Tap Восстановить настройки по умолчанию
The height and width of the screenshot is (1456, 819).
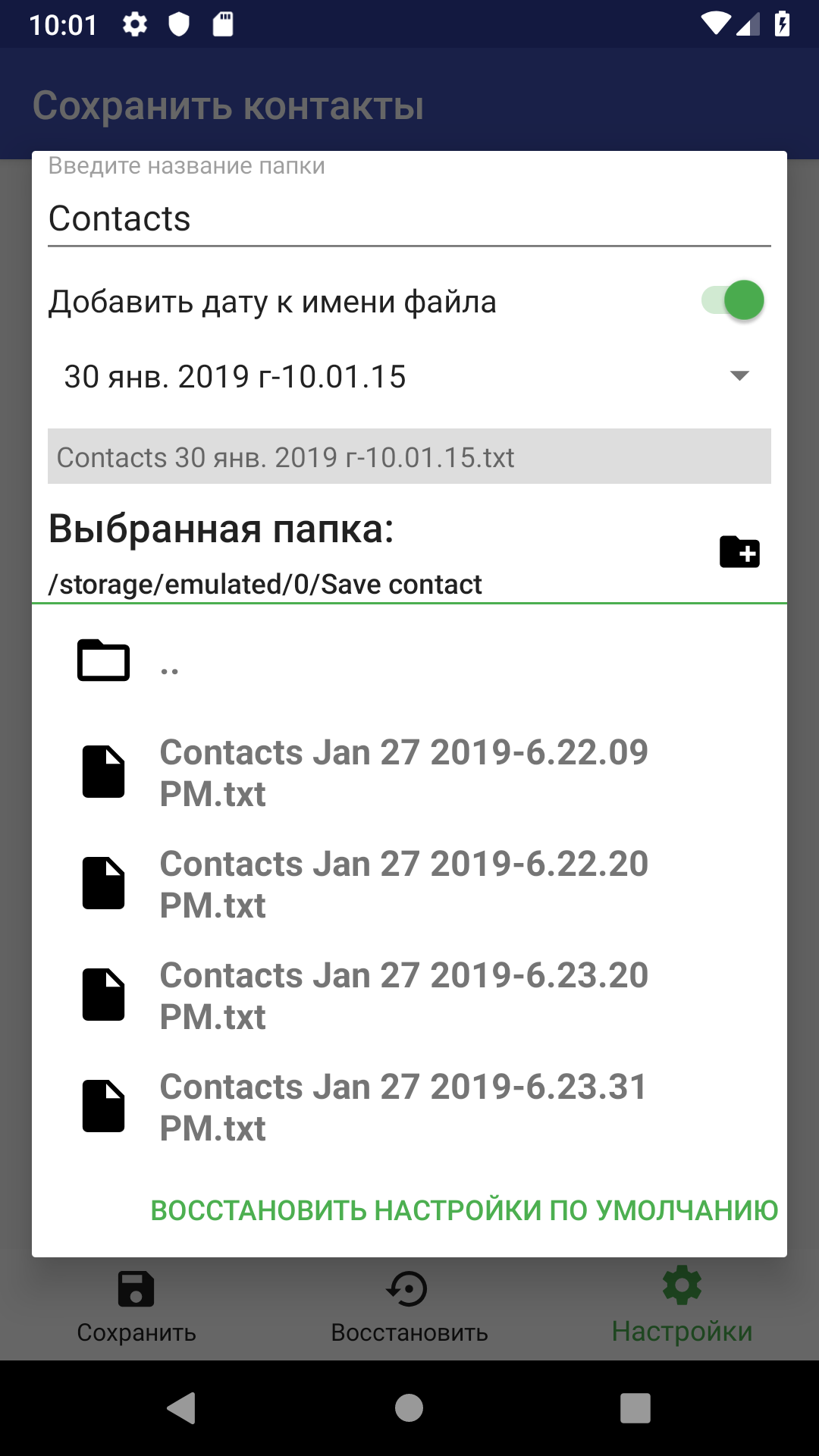tap(464, 1210)
